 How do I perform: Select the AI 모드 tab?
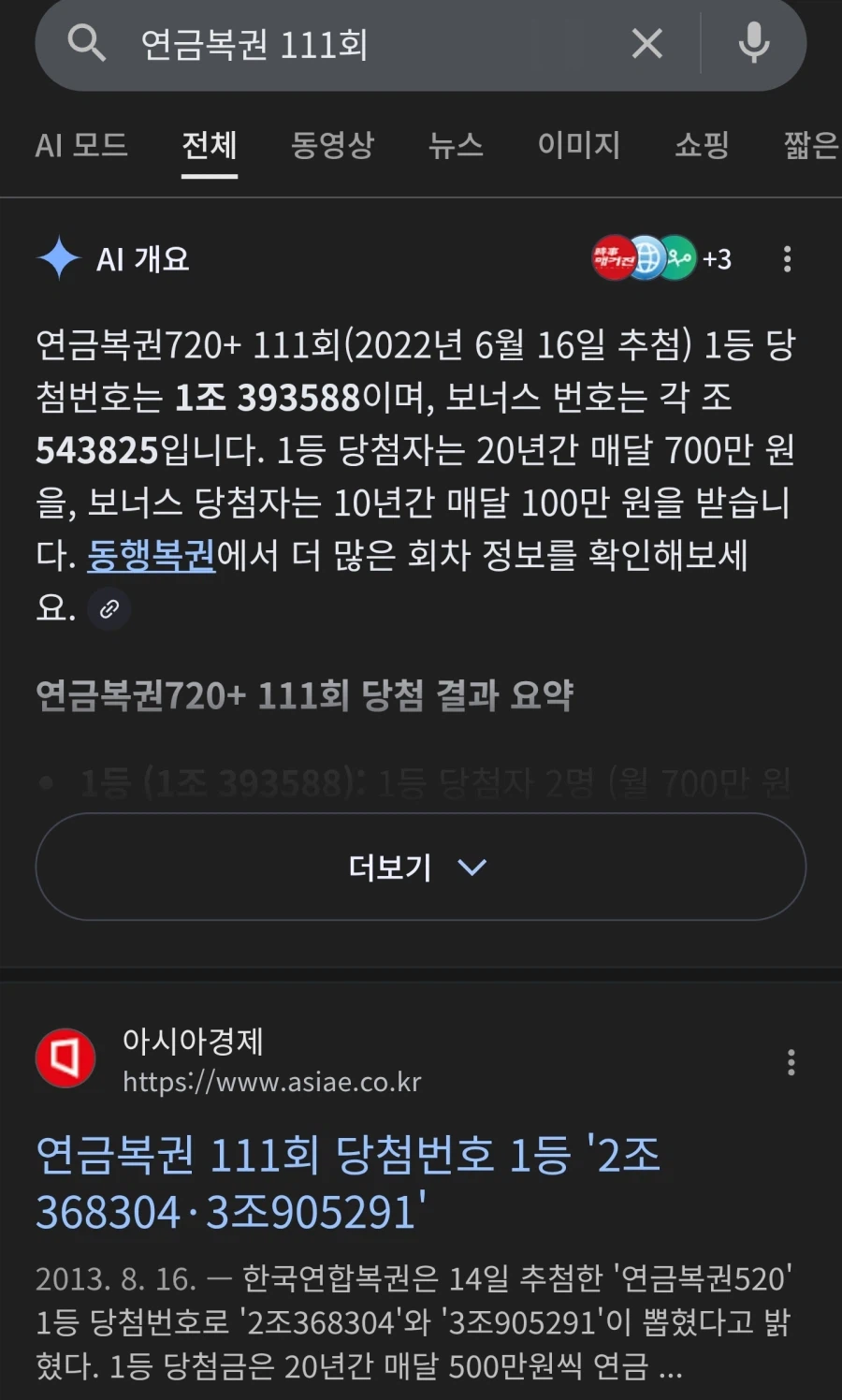click(82, 146)
